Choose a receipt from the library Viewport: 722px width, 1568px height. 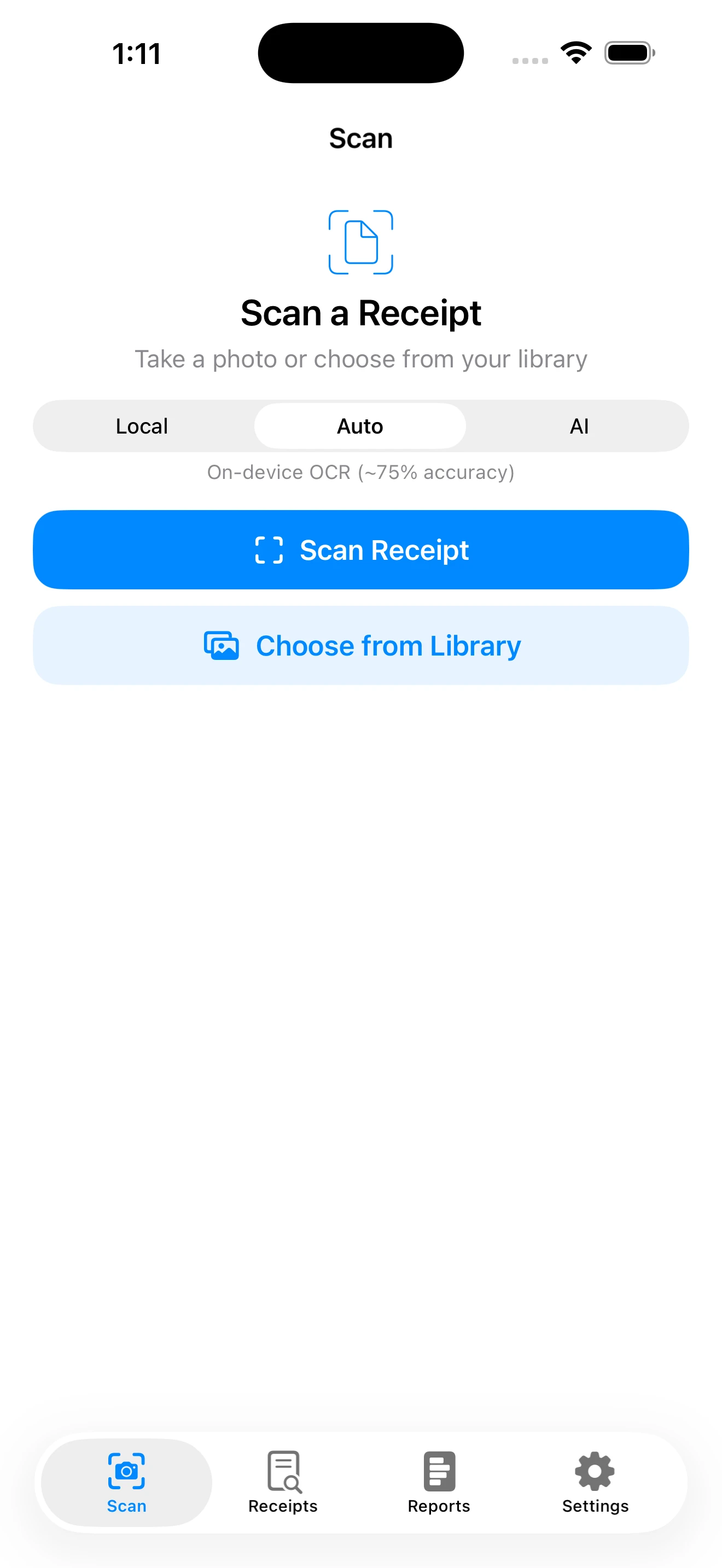coord(360,645)
